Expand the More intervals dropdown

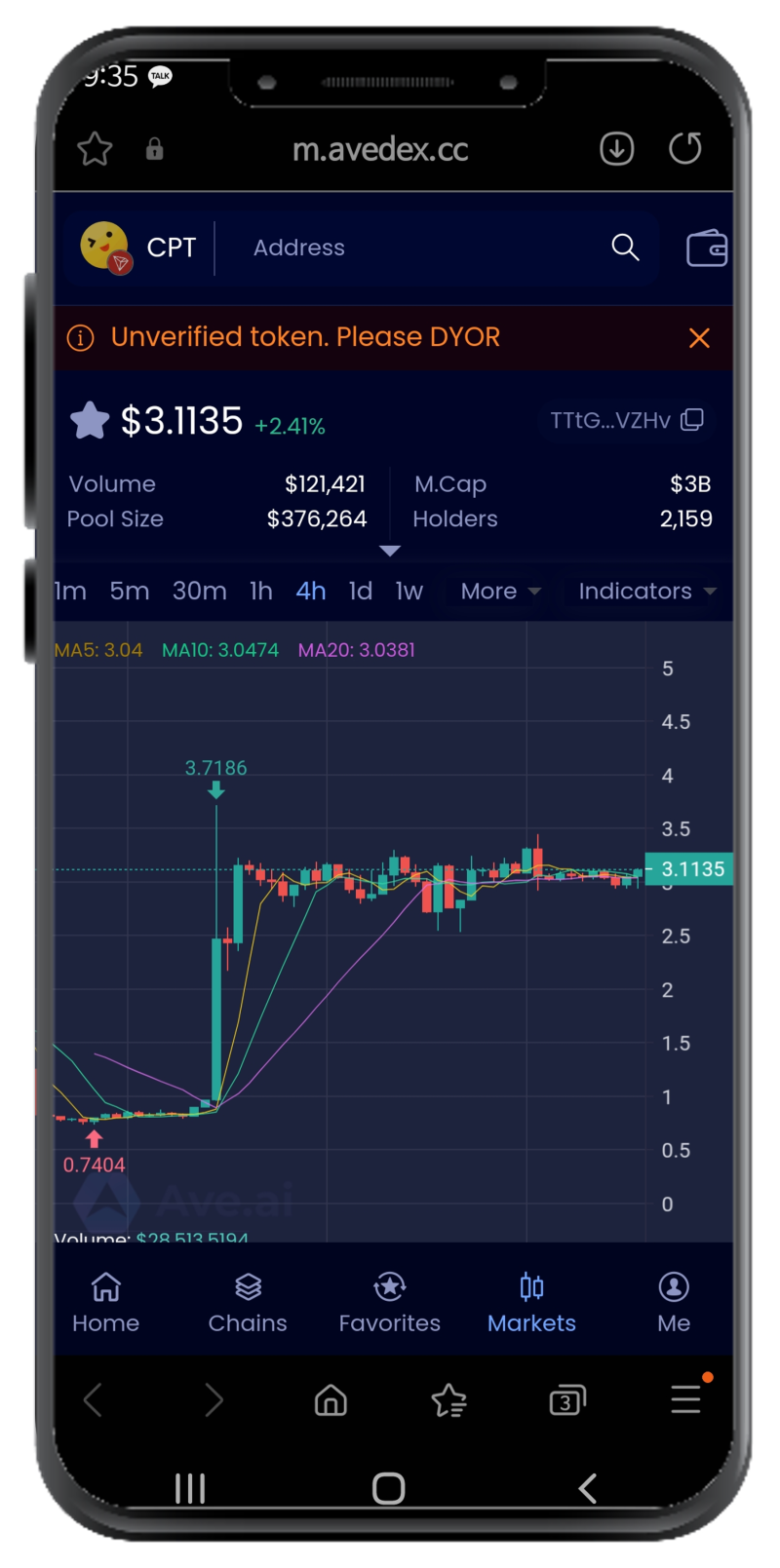click(499, 592)
